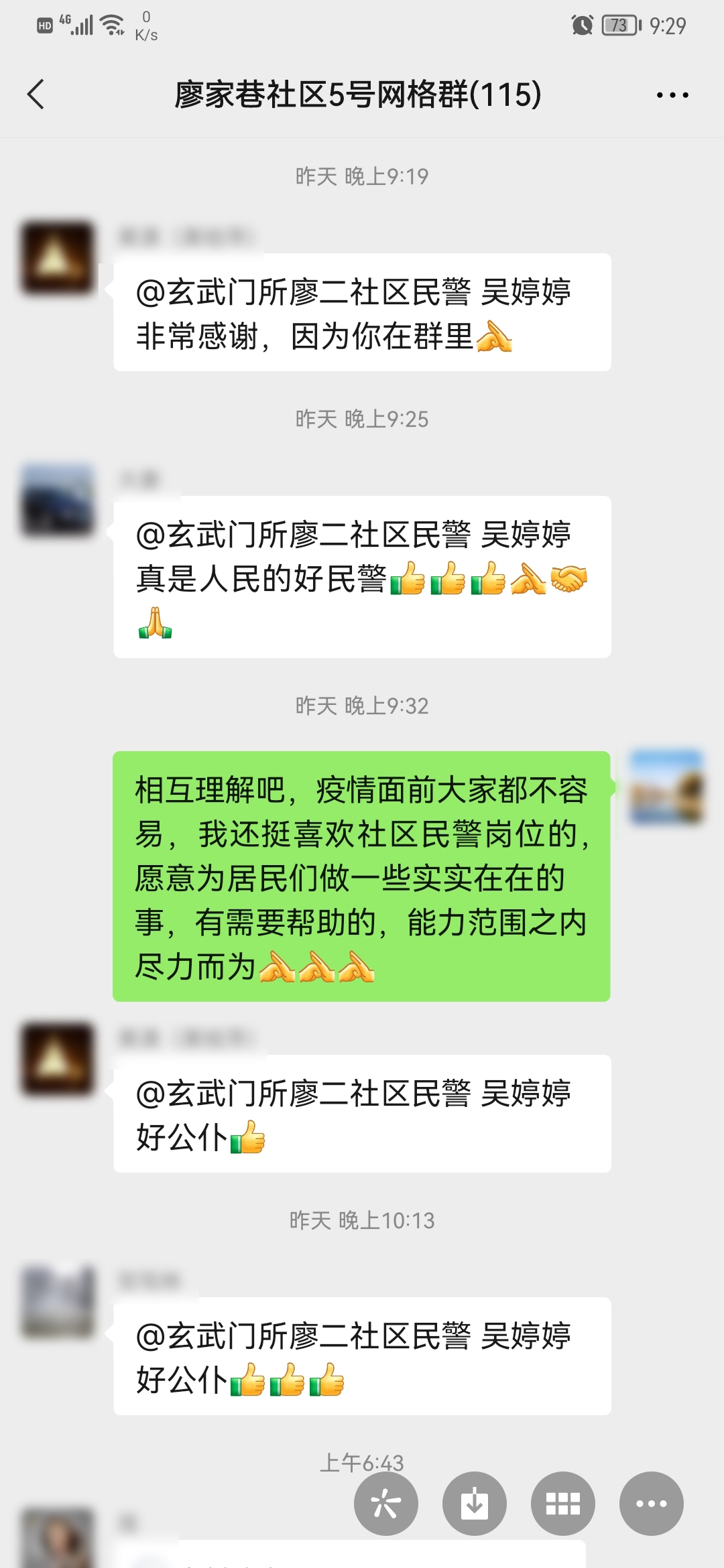Open the floating grid view button
The width and height of the screenshot is (724, 1568).
point(562,1503)
